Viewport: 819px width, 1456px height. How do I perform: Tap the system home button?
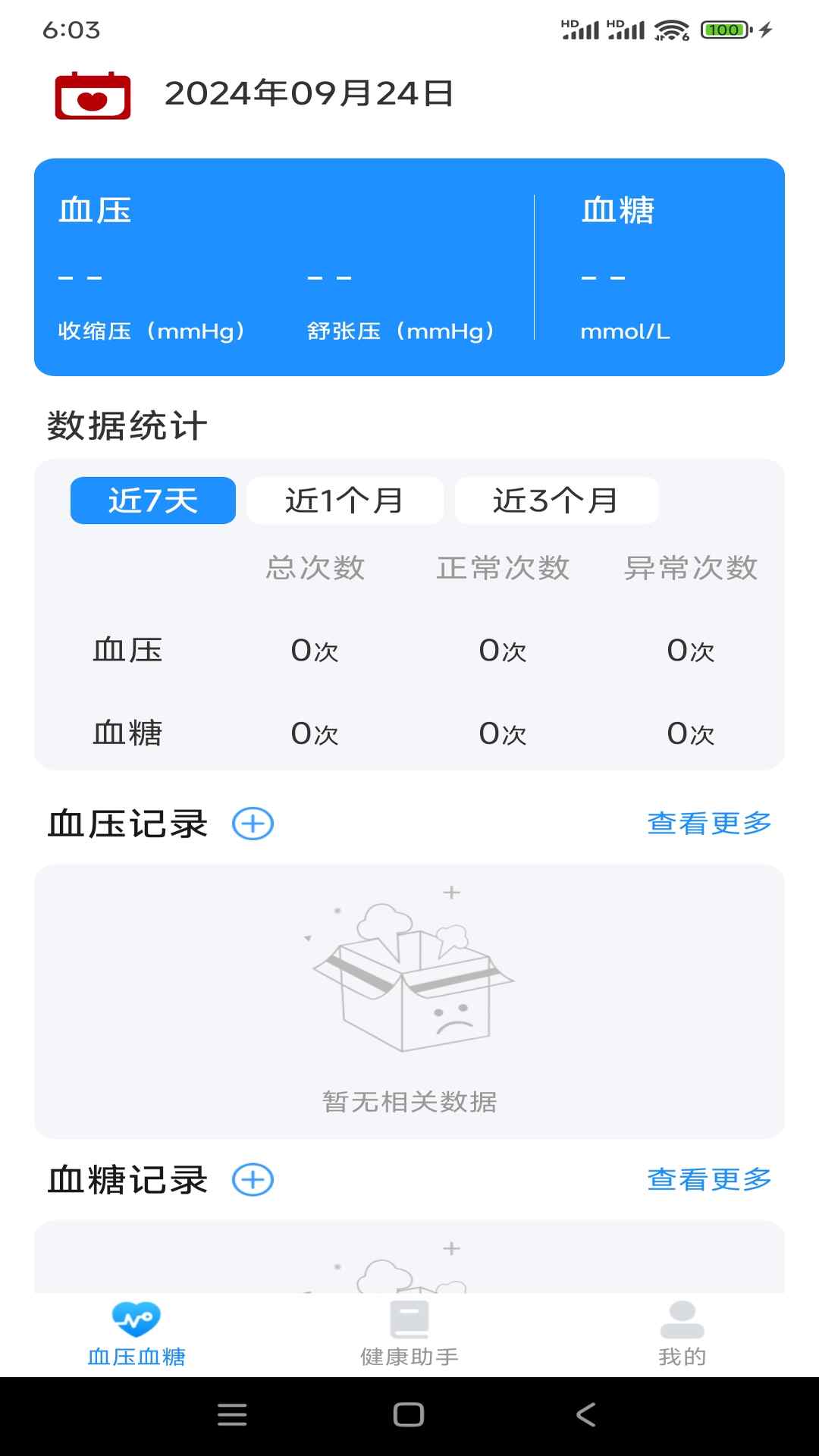tap(409, 1415)
